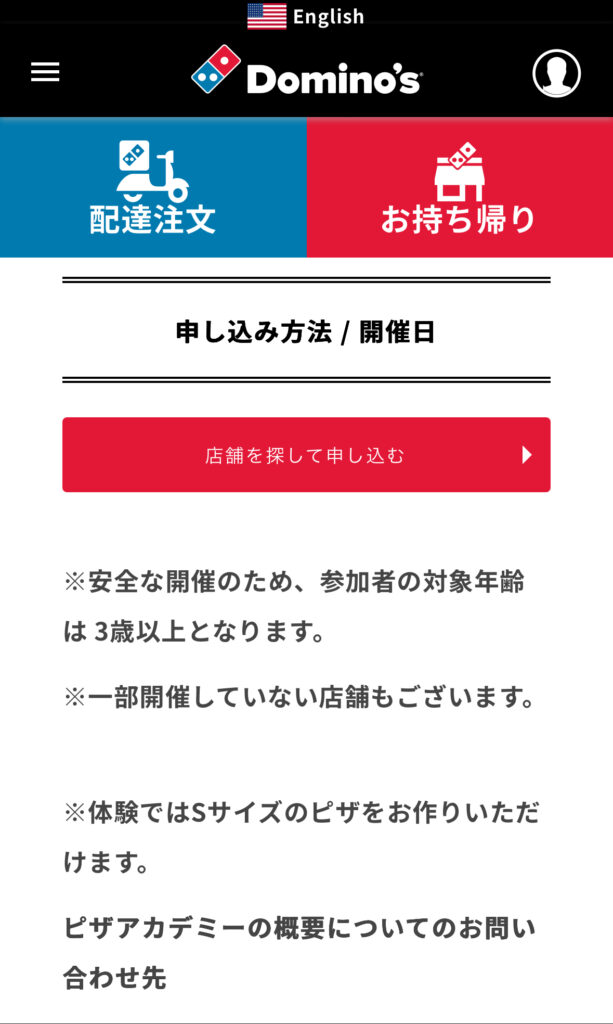Switch the site language to English
This screenshot has height=1024, width=613.
coord(306,16)
